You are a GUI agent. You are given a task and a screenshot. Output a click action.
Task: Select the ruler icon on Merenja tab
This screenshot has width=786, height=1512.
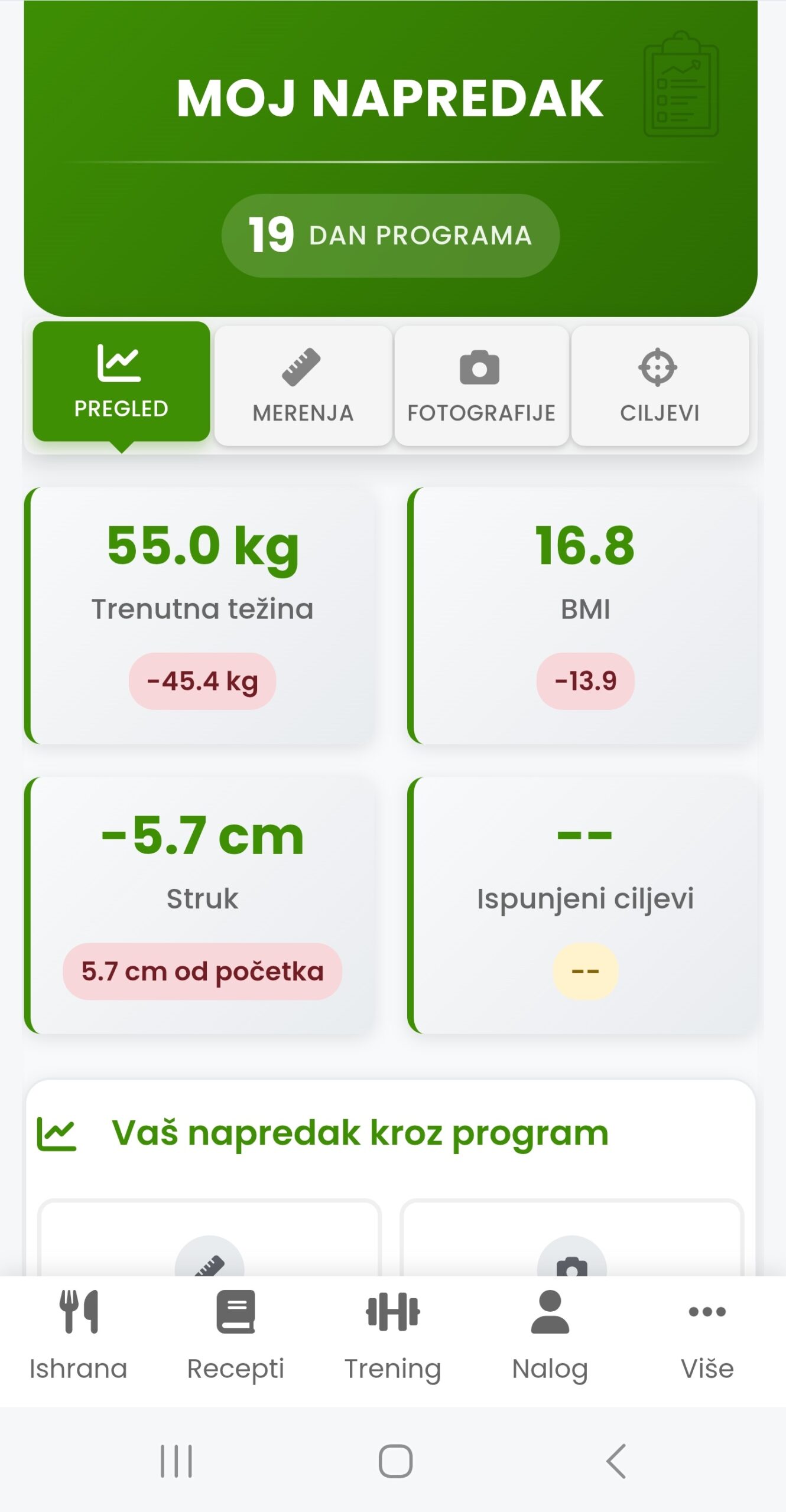pos(303,365)
